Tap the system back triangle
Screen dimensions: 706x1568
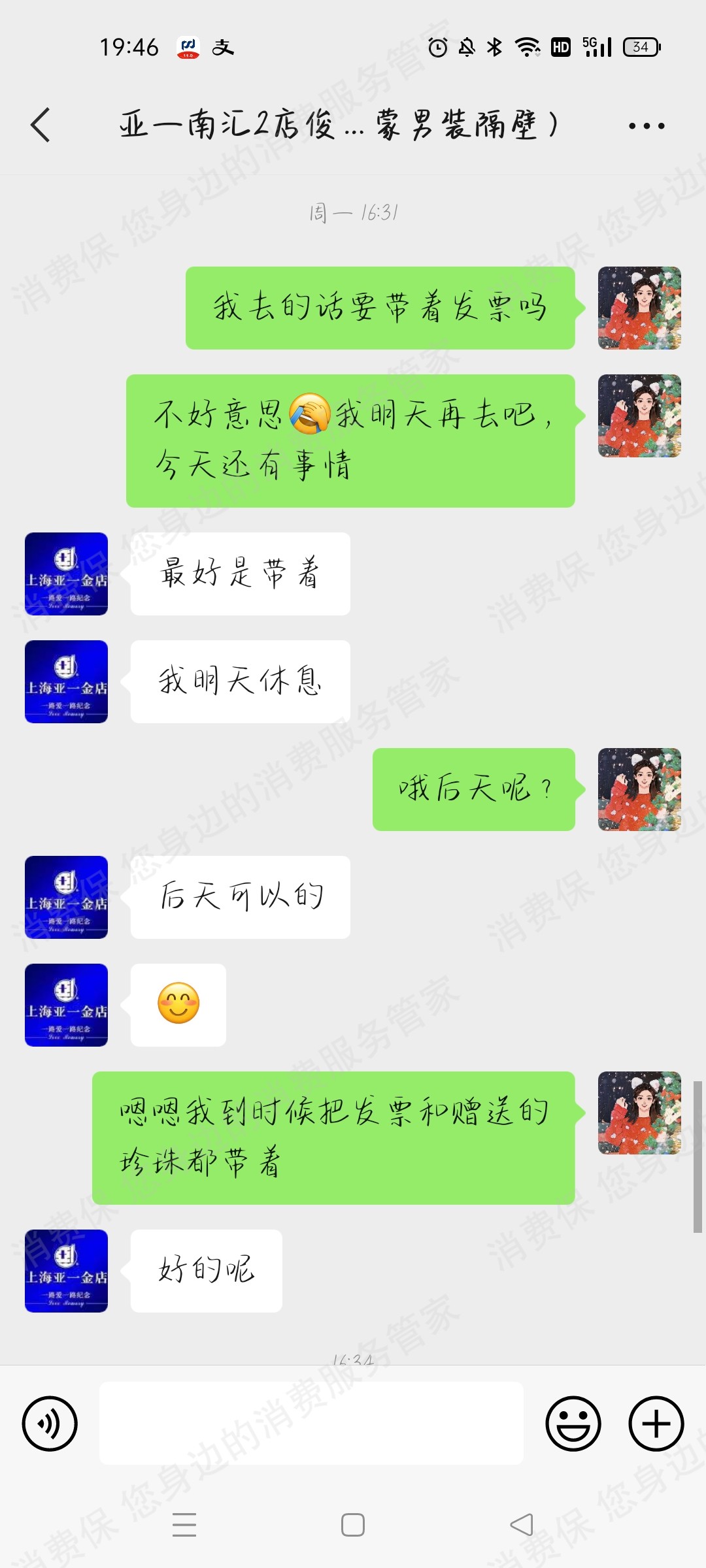[x=522, y=1525]
